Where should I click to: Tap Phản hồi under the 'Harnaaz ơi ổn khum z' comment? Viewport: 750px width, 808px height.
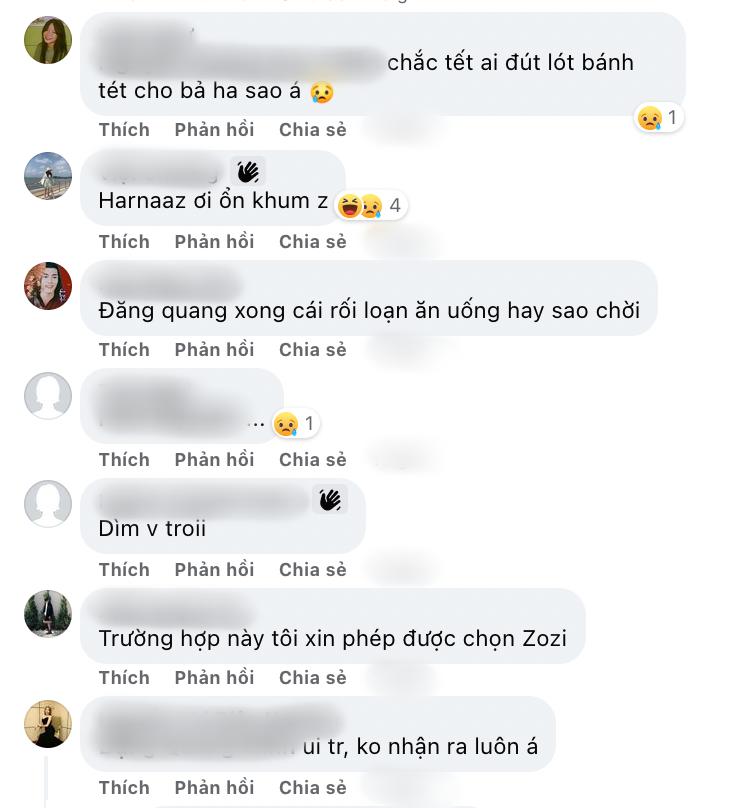pos(214,242)
